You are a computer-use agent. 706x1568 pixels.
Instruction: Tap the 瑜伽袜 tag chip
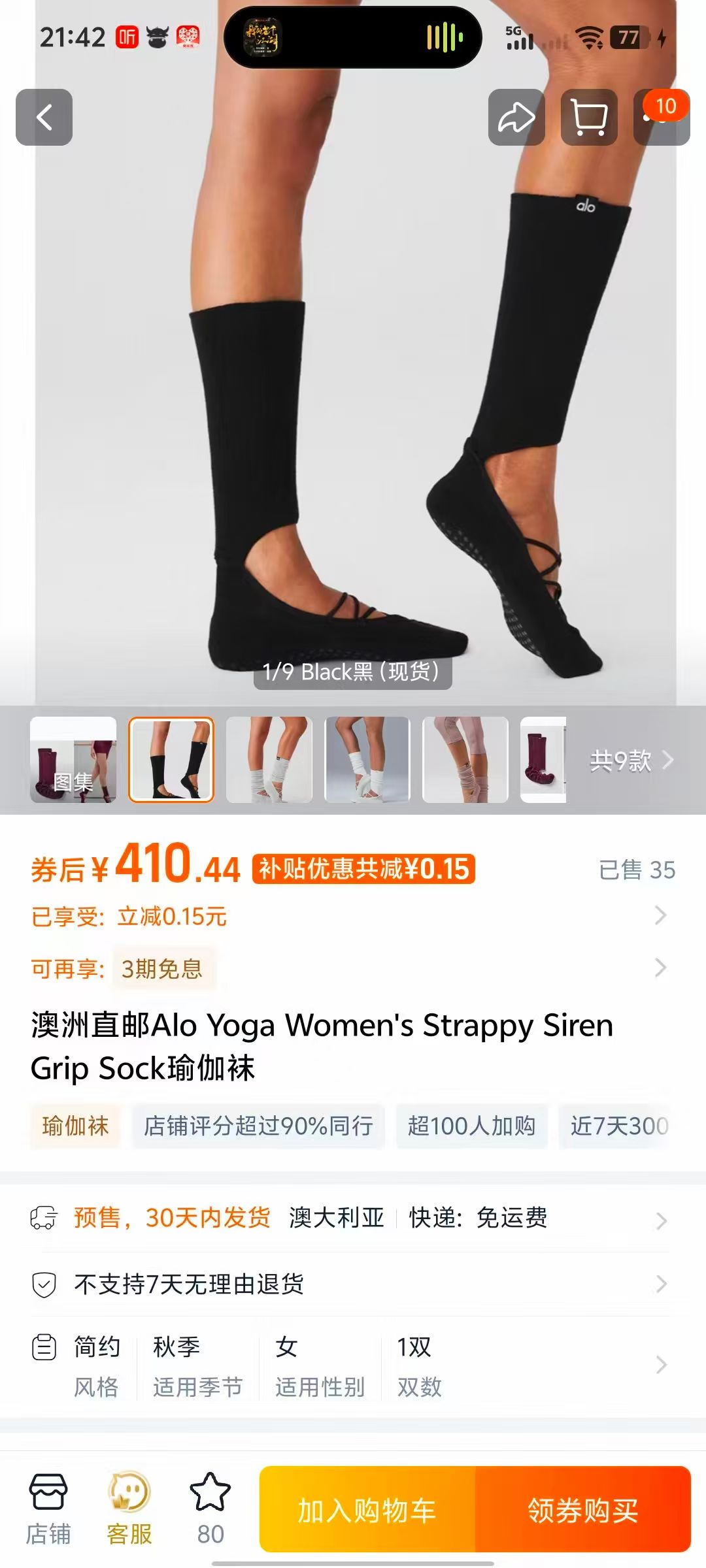coord(75,1126)
